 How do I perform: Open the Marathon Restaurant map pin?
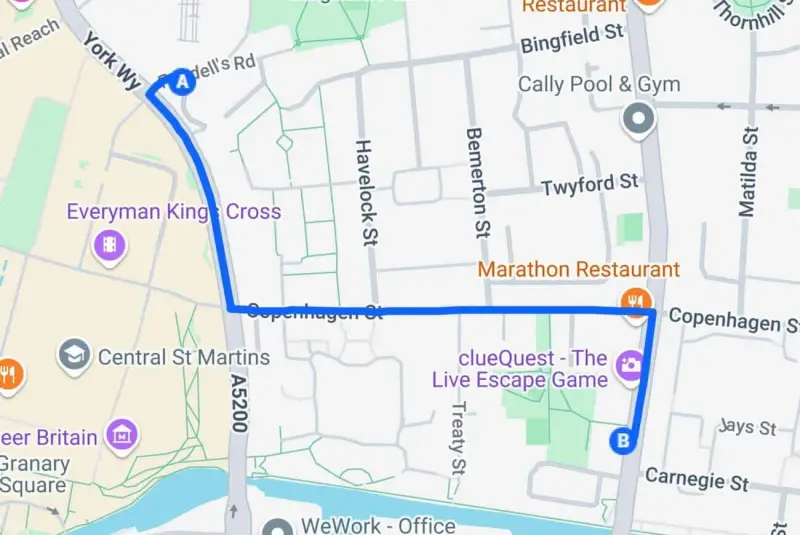(635, 298)
